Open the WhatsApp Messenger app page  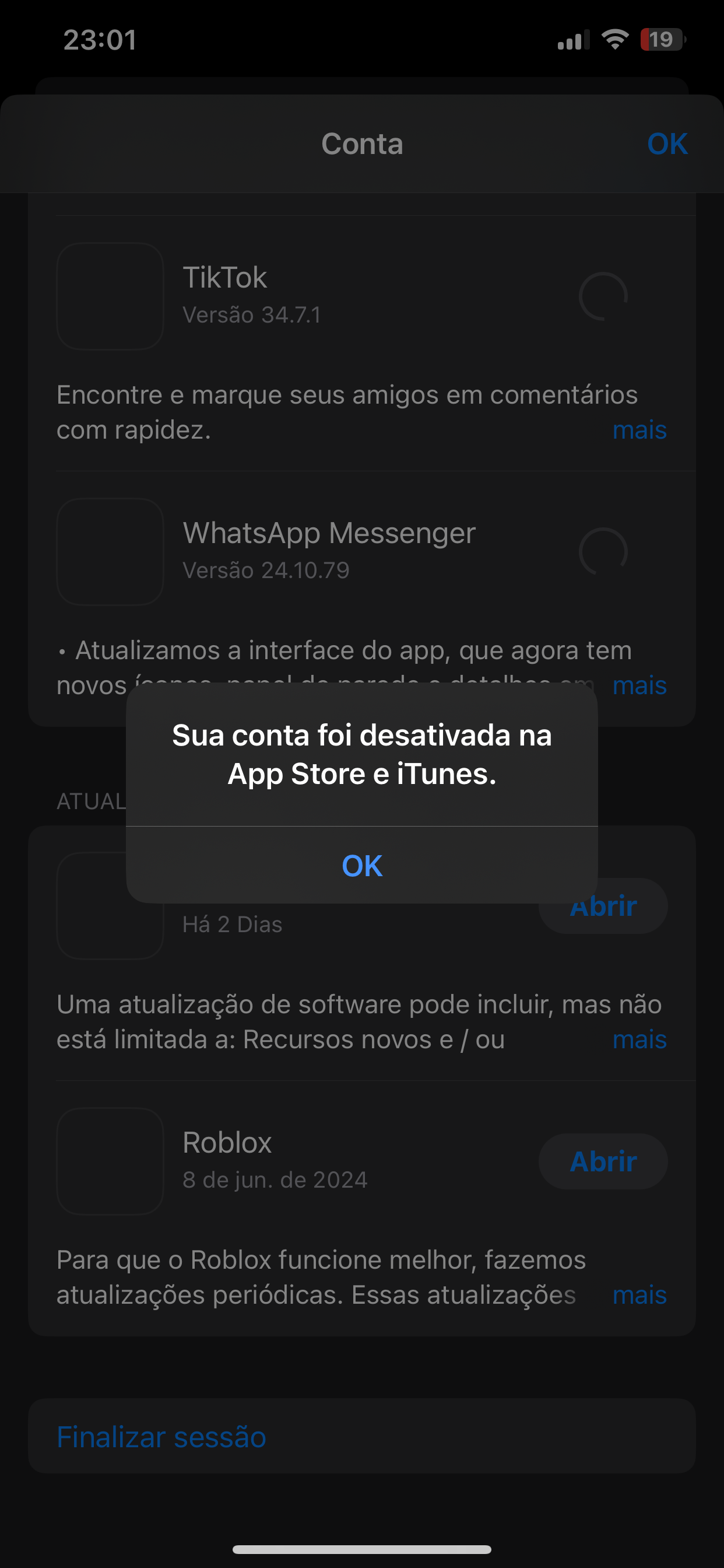(x=329, y=534)
